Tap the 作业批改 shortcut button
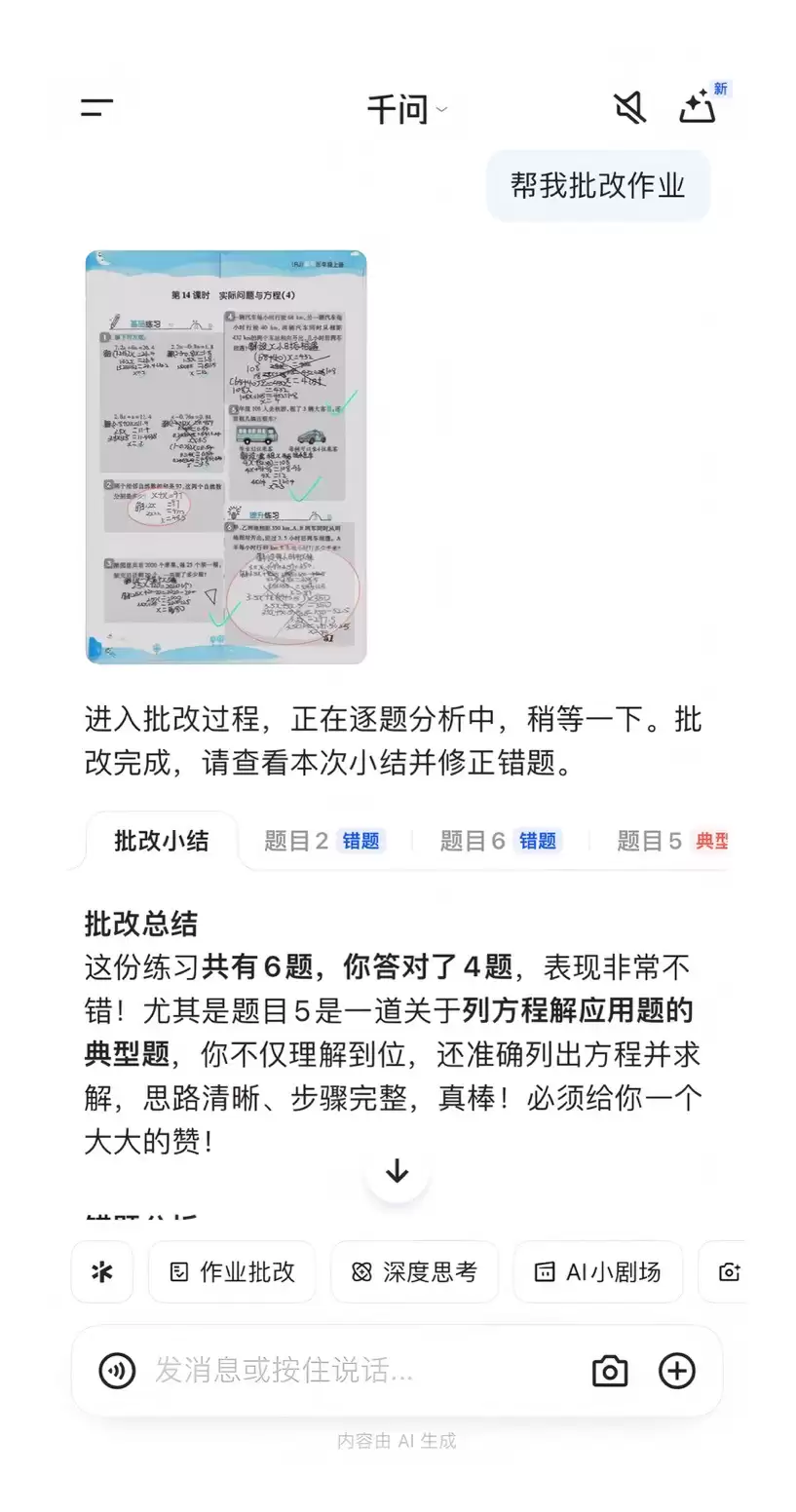The width and height of the screenshot is (796, 1512). [231, 1272]
